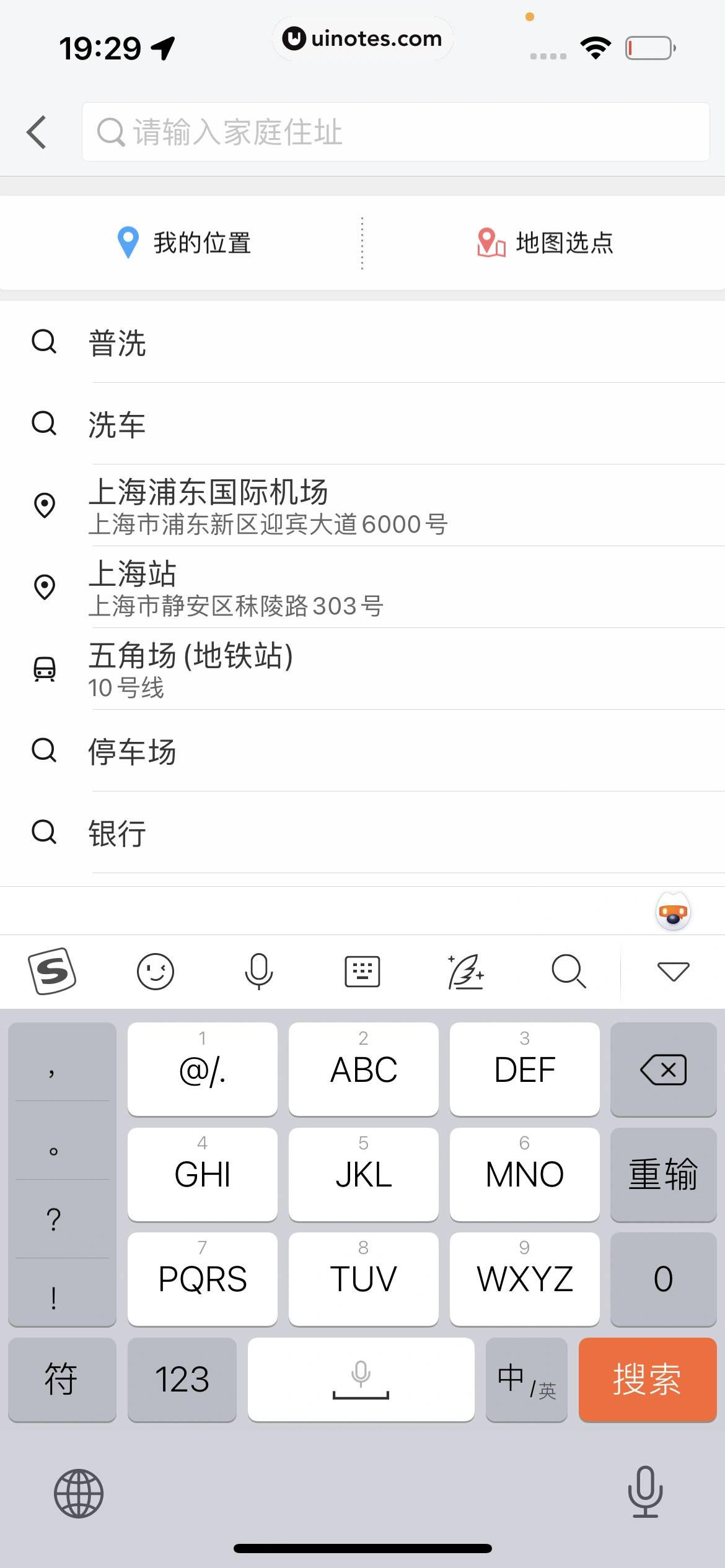Toggle Chinese/English with 中/英 key
Image resolution: width=725 pixels, height=1568 pixels.
pyautogui.click(x=526, y=1380)
